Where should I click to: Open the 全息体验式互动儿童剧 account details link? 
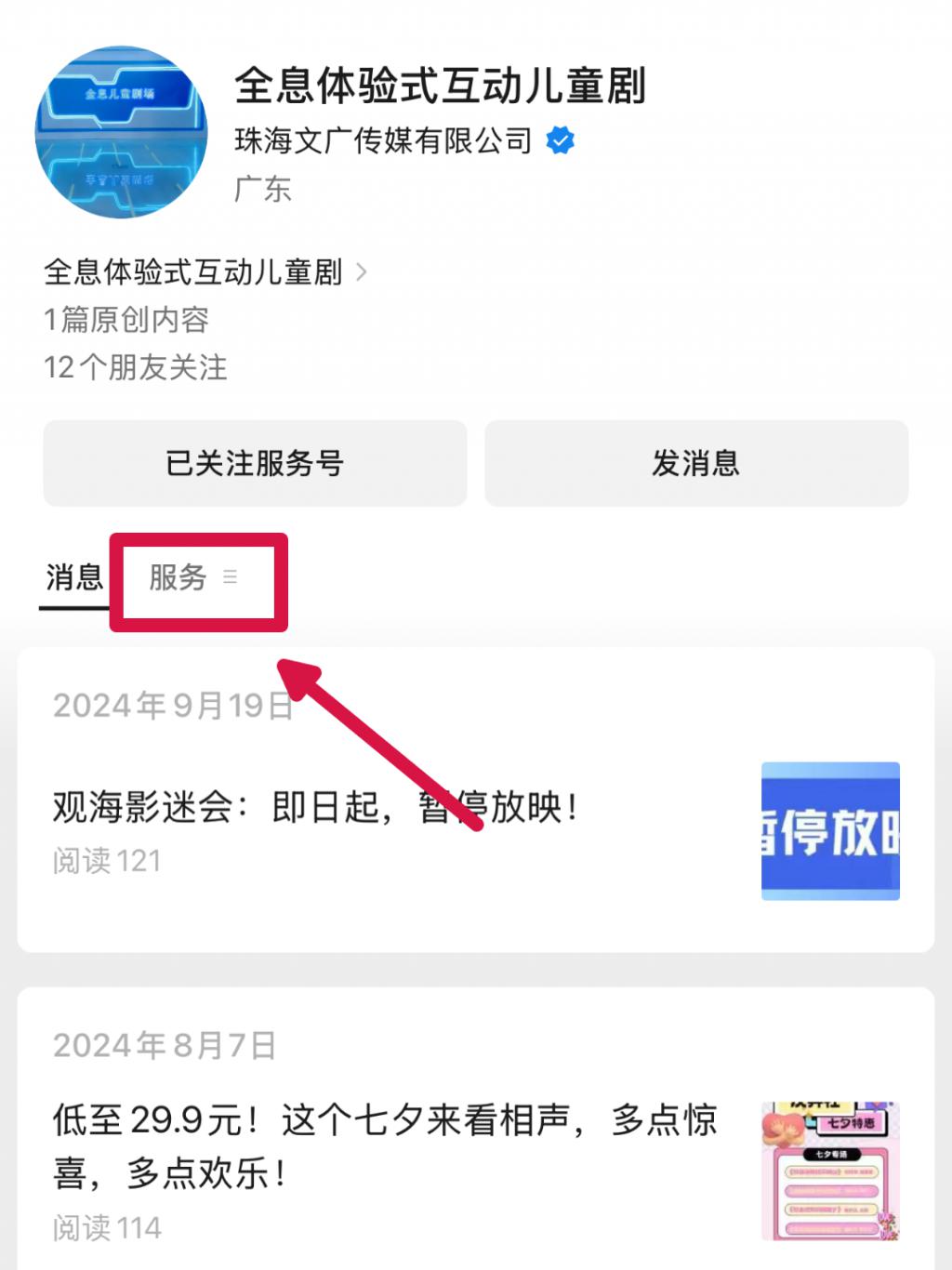pos(205,272)
